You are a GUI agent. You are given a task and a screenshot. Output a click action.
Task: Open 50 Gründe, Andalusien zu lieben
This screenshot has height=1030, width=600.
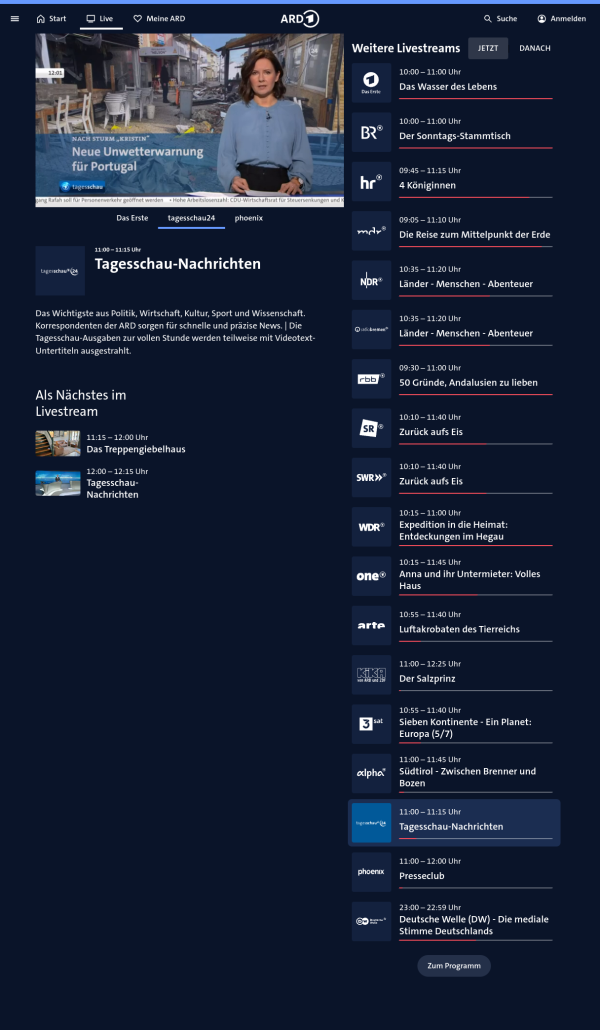468,382
